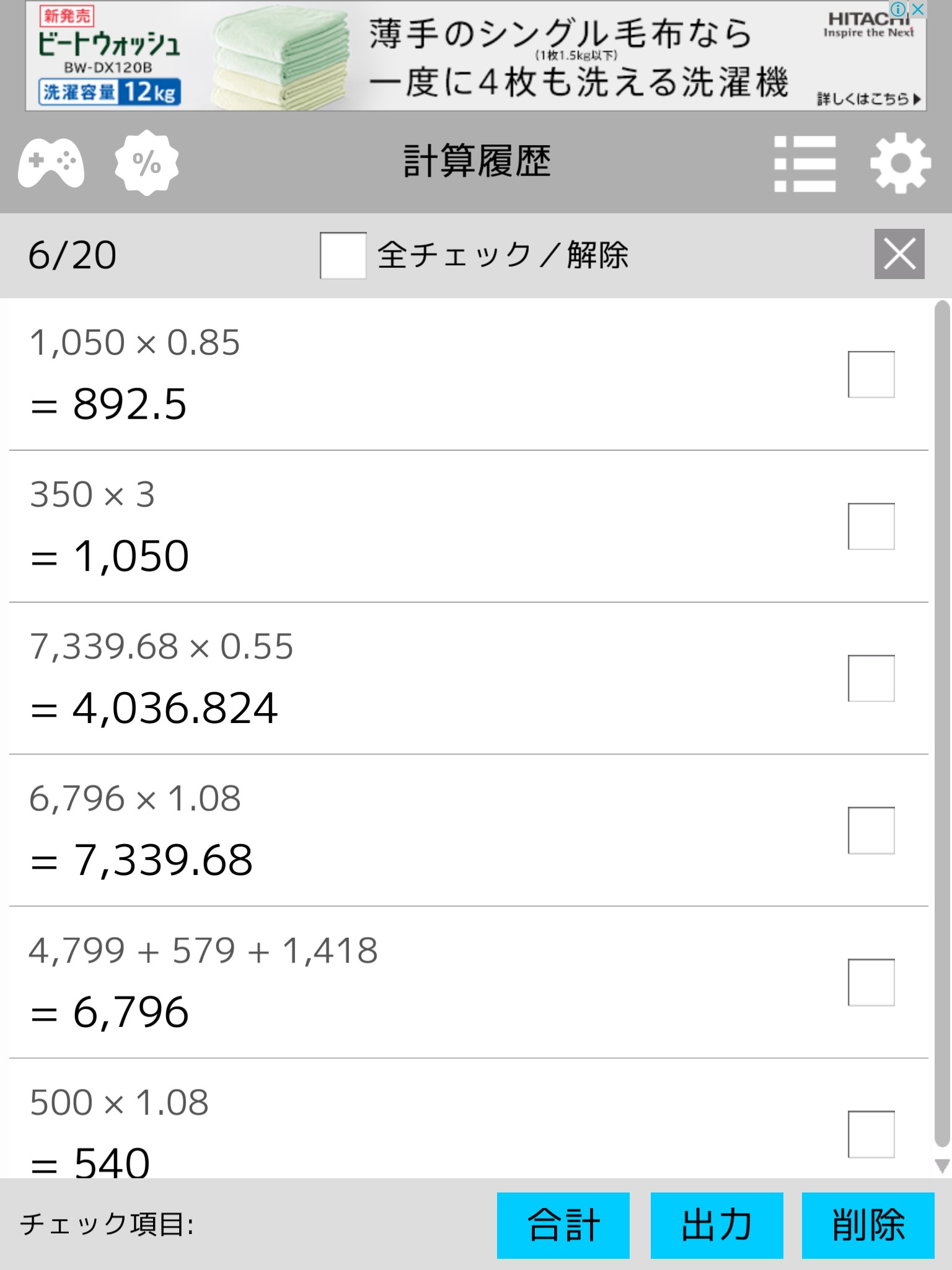This screenshot has width=952, height=1270.
Task: Select the 6,796 × 1.08 entry checkbox
Action: coord(871,830)
